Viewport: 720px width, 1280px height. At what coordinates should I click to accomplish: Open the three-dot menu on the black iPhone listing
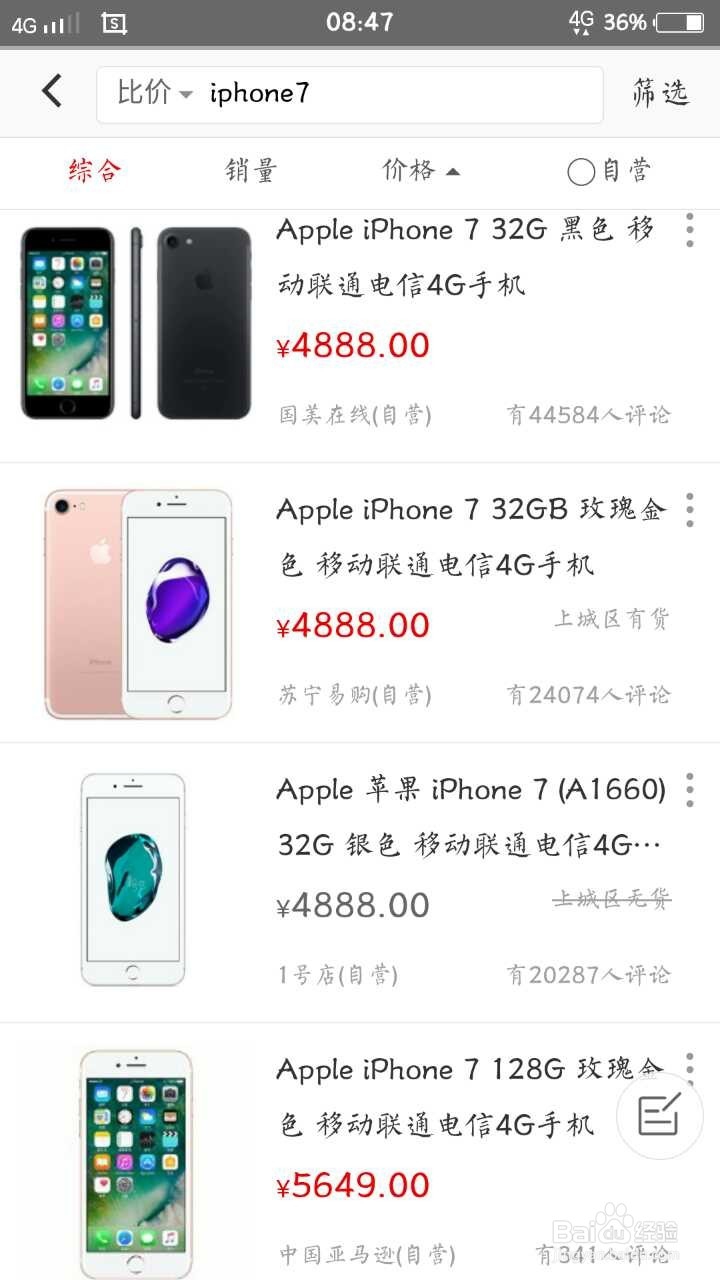pos(689,230)
